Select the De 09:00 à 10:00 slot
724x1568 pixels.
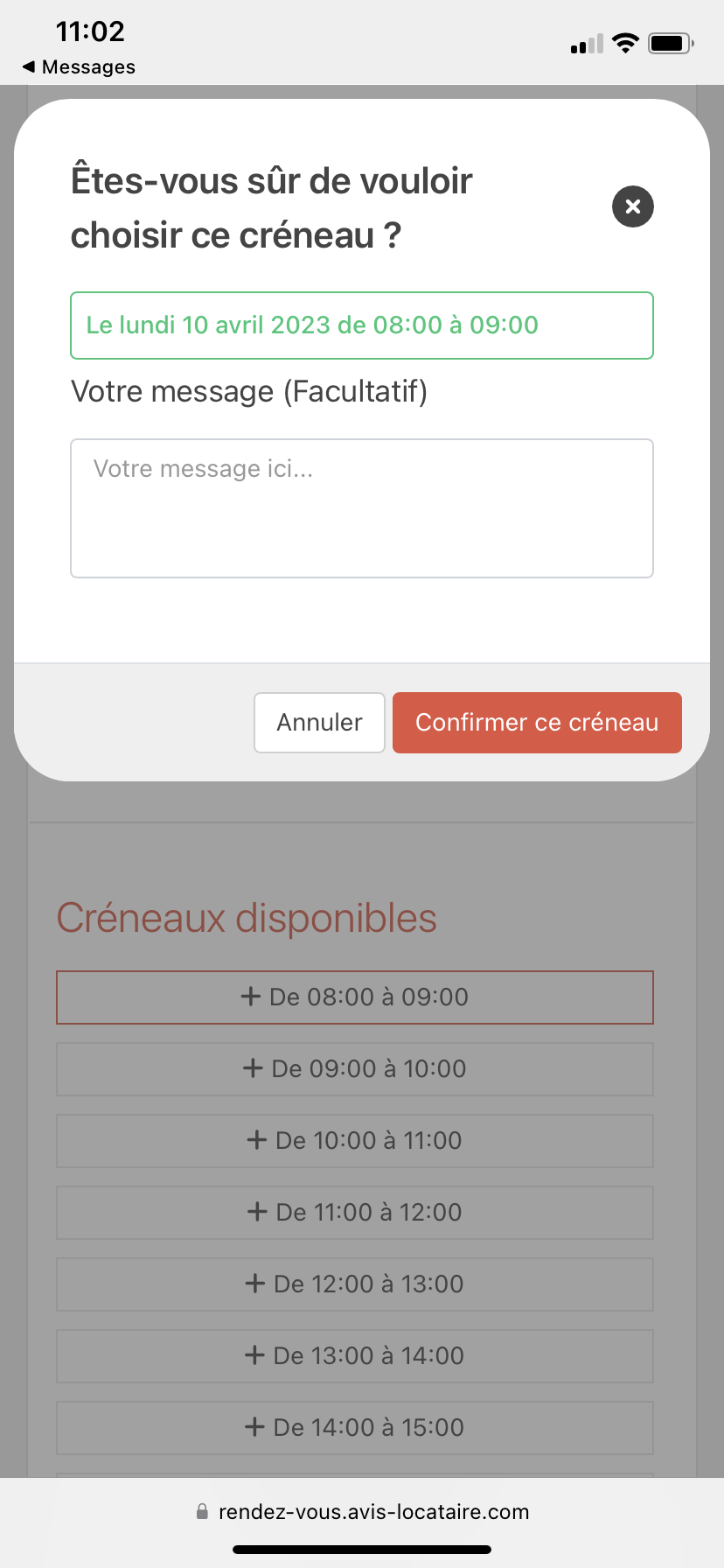[355, 1068]
